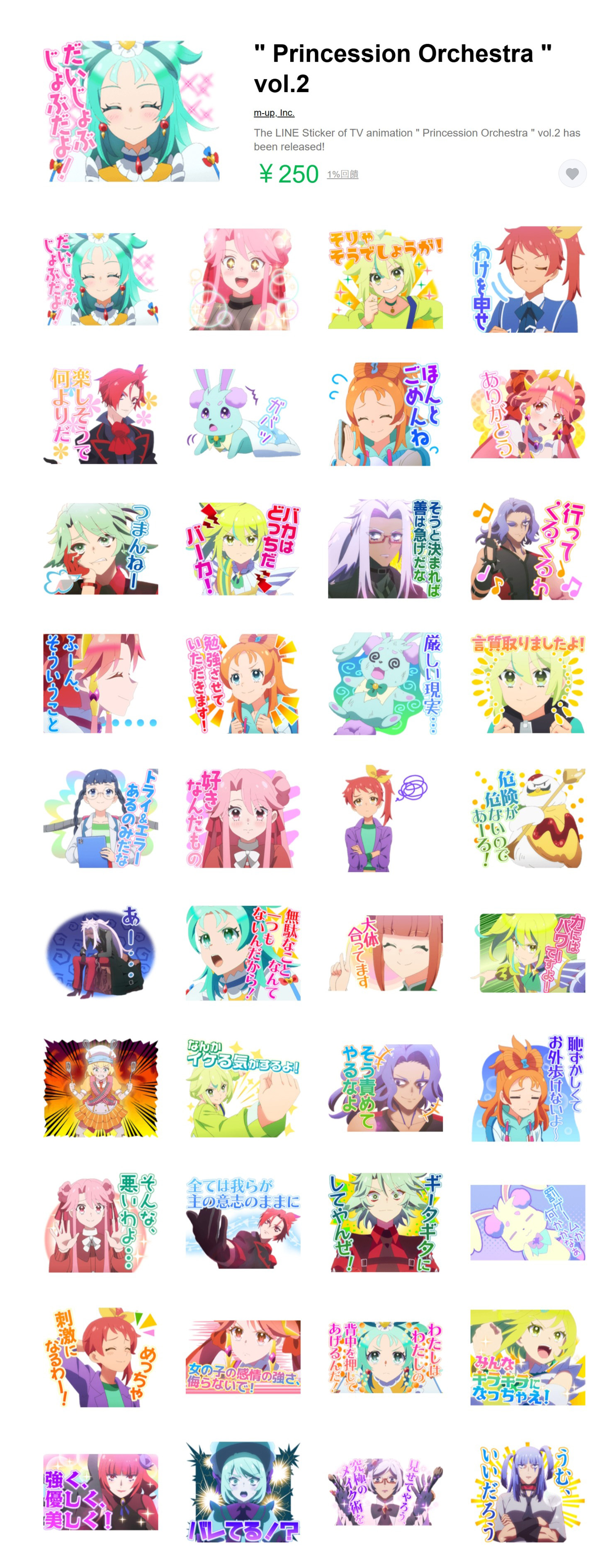The image size is (612, 1568).
Task: Preview the 大体合ってます sticker
Action: click(385, 953)
